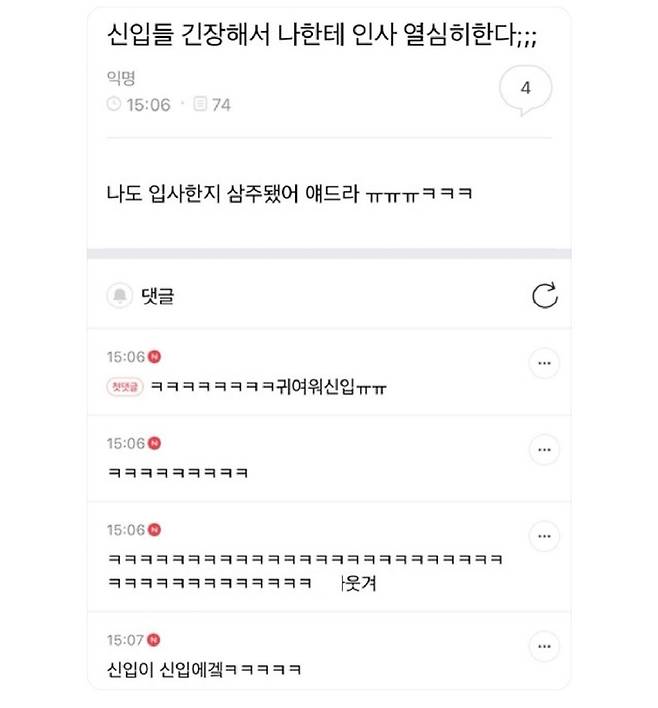This screenshot has width=658, height=708.
Task: Open options for the 웃겨 comment
Action: [544, 536]
